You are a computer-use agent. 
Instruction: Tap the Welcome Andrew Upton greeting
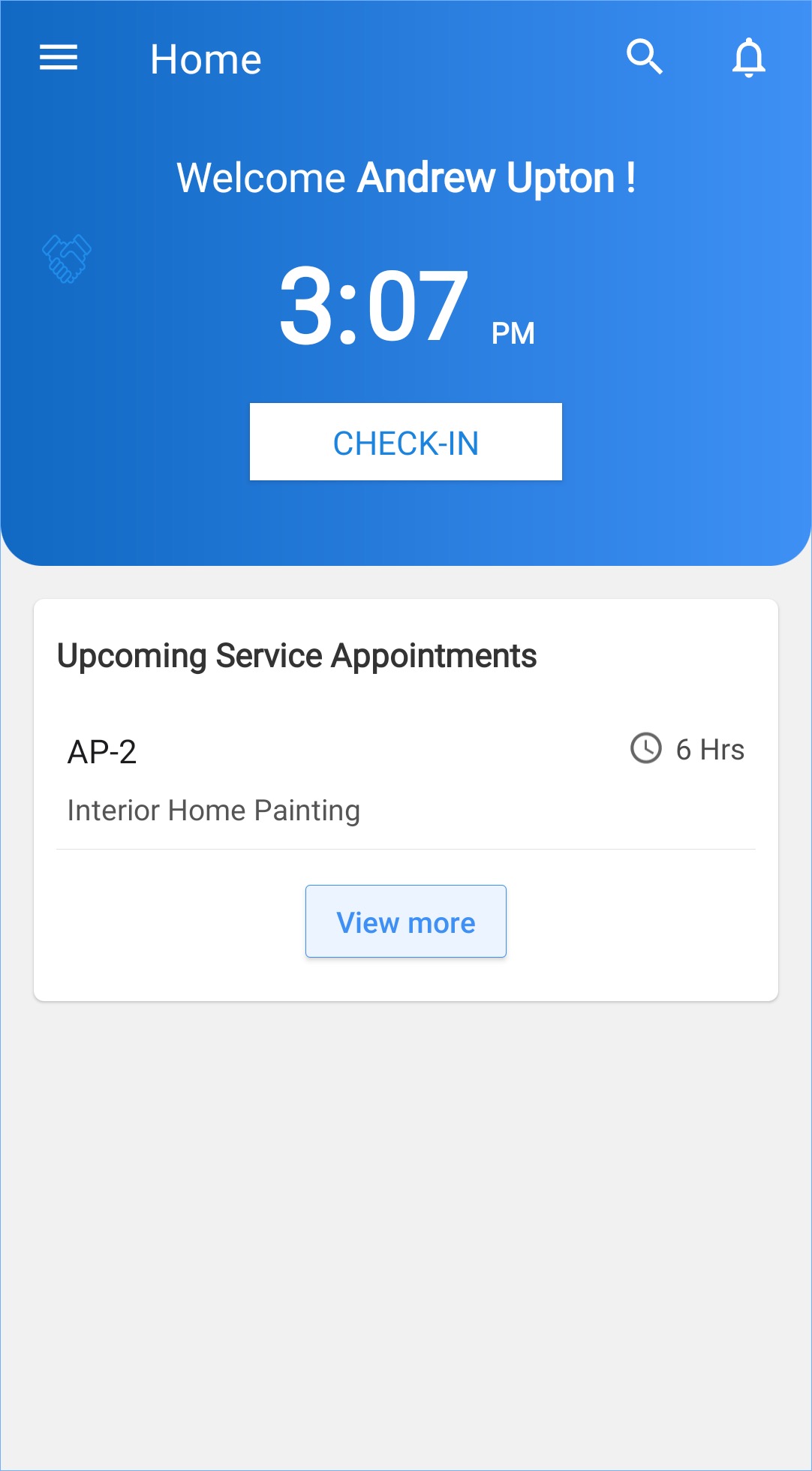[x=406, y=177]
